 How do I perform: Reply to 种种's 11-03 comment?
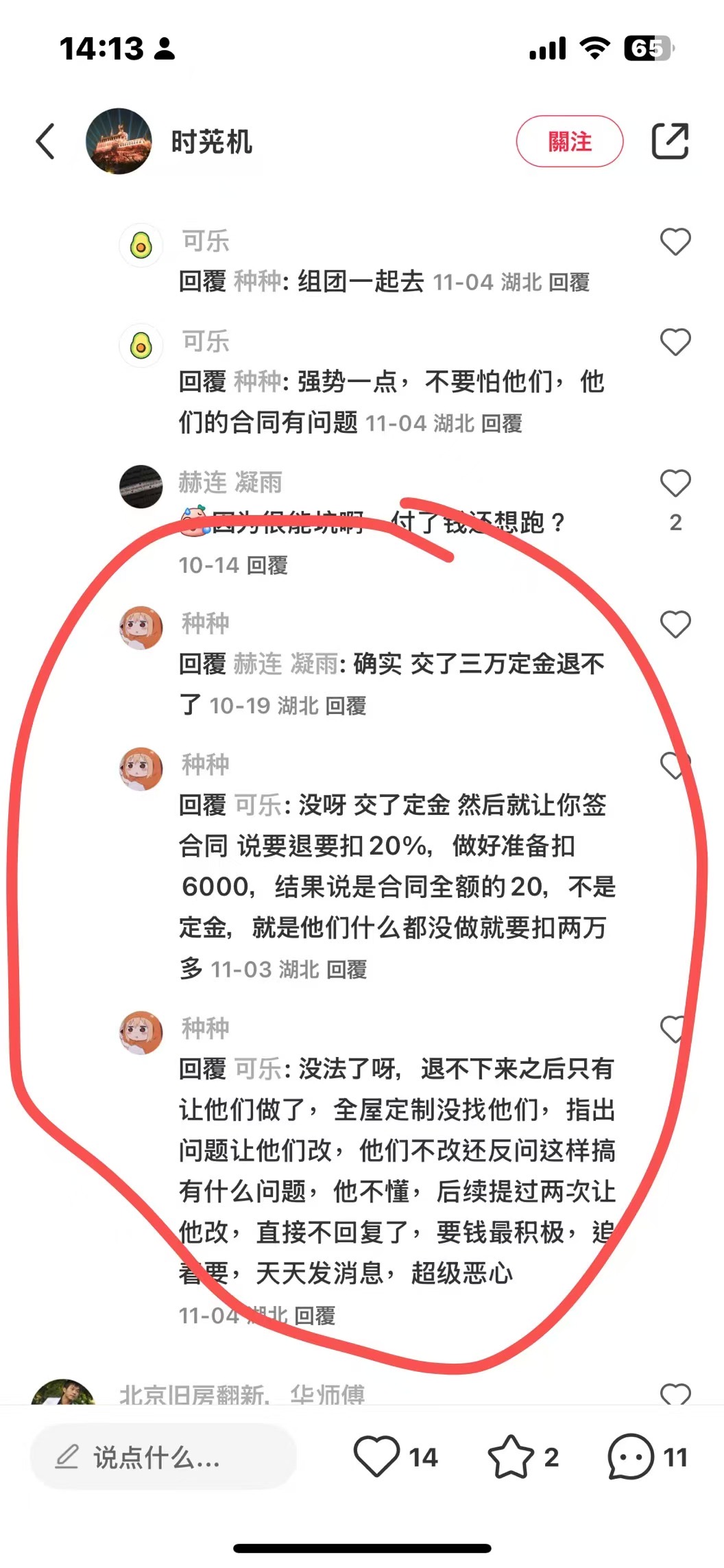(346, 969)
